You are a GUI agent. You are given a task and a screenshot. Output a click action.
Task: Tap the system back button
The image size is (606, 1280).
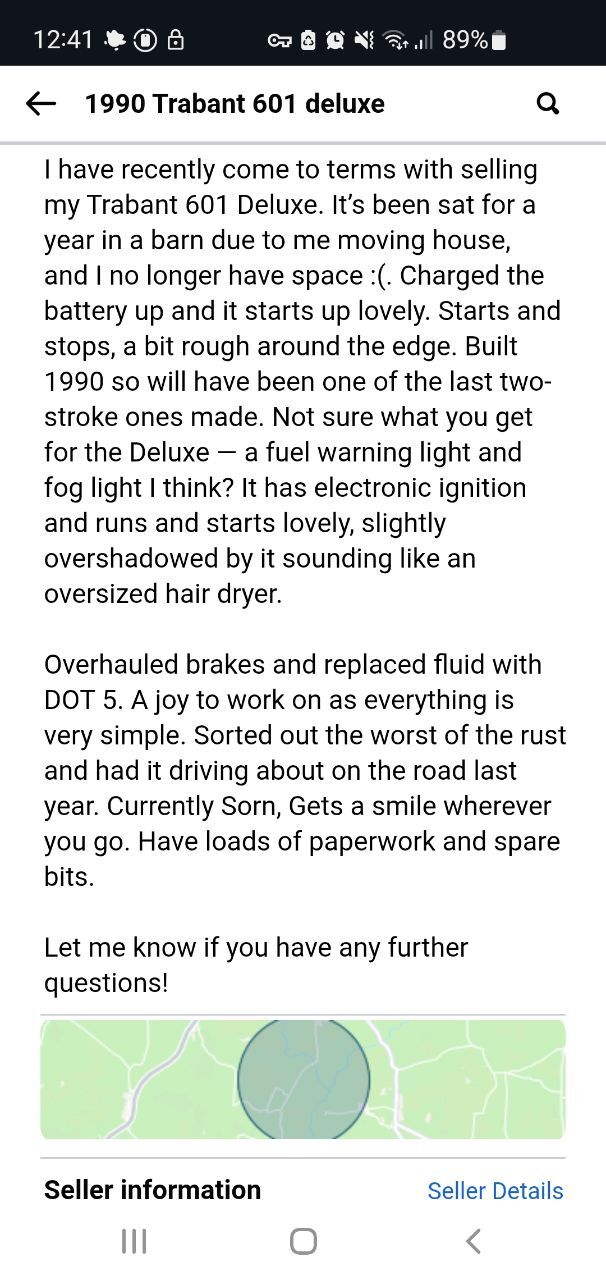pos(473,1241)
